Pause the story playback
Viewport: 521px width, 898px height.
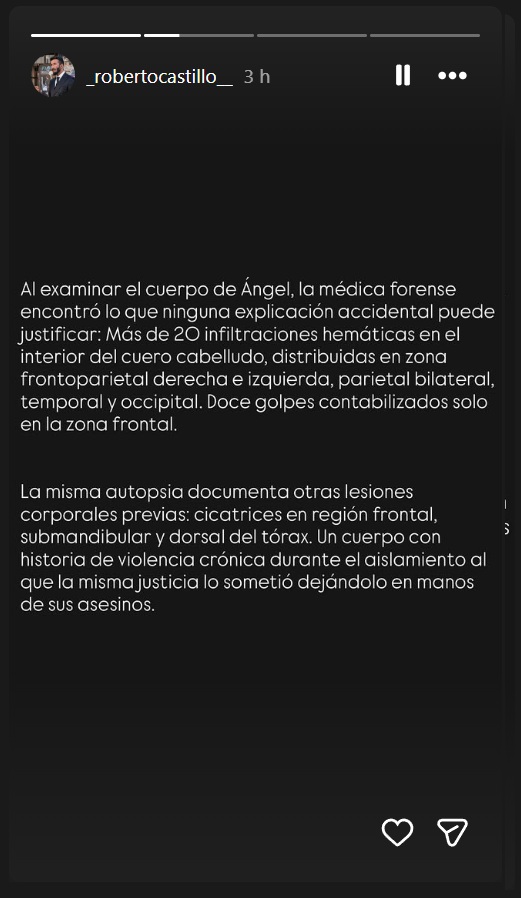[x=403, y=75]
